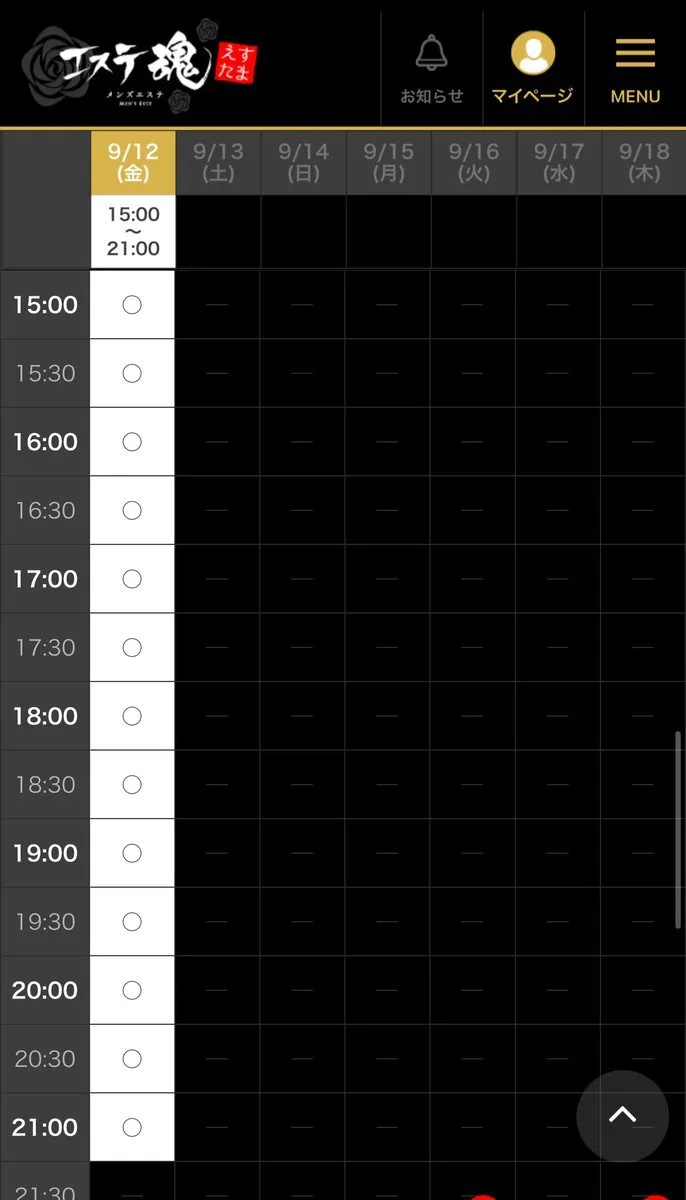Pick the 17:30 available slot
Viewport: 686px width, 1200px height.
pos(132,647)
